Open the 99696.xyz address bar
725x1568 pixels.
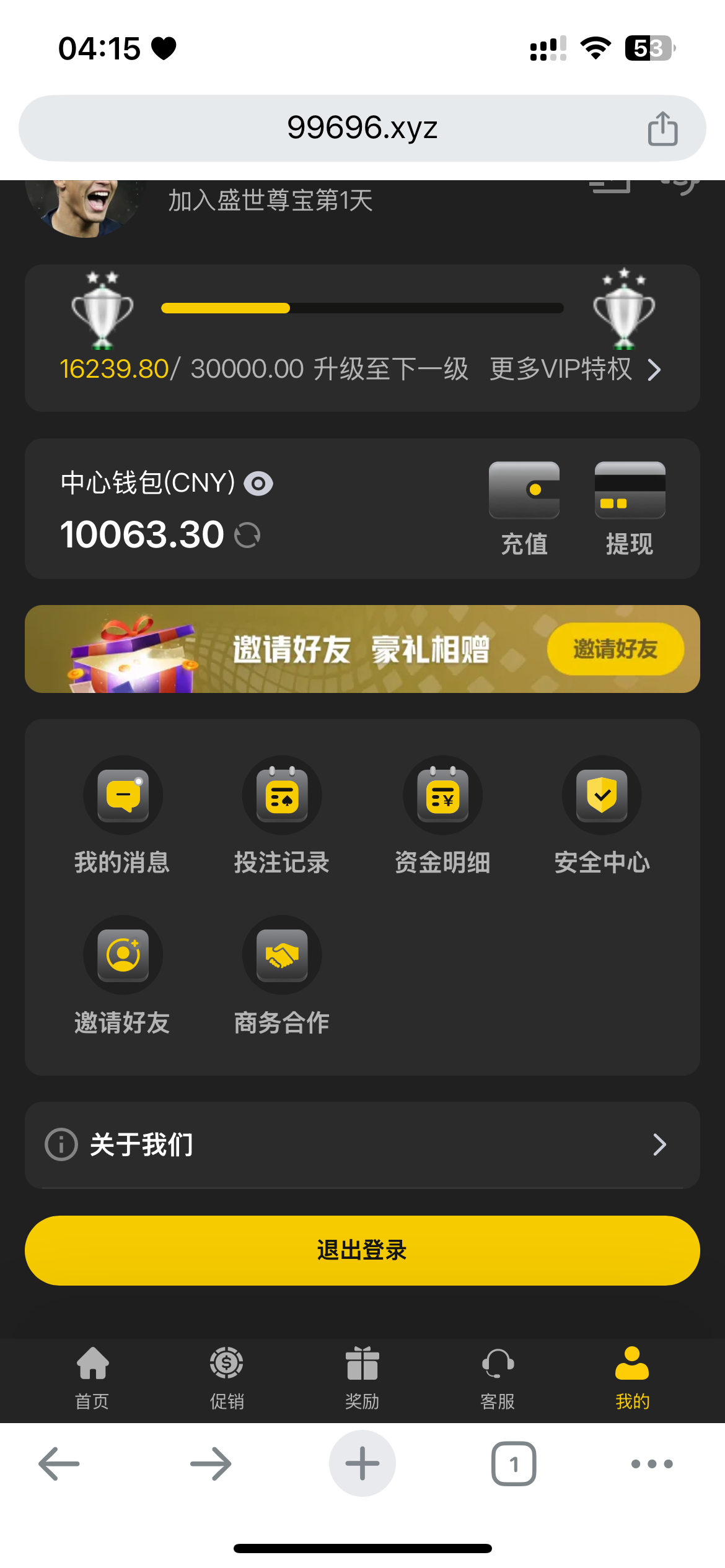pyautogui.click(x=362, y=128)
